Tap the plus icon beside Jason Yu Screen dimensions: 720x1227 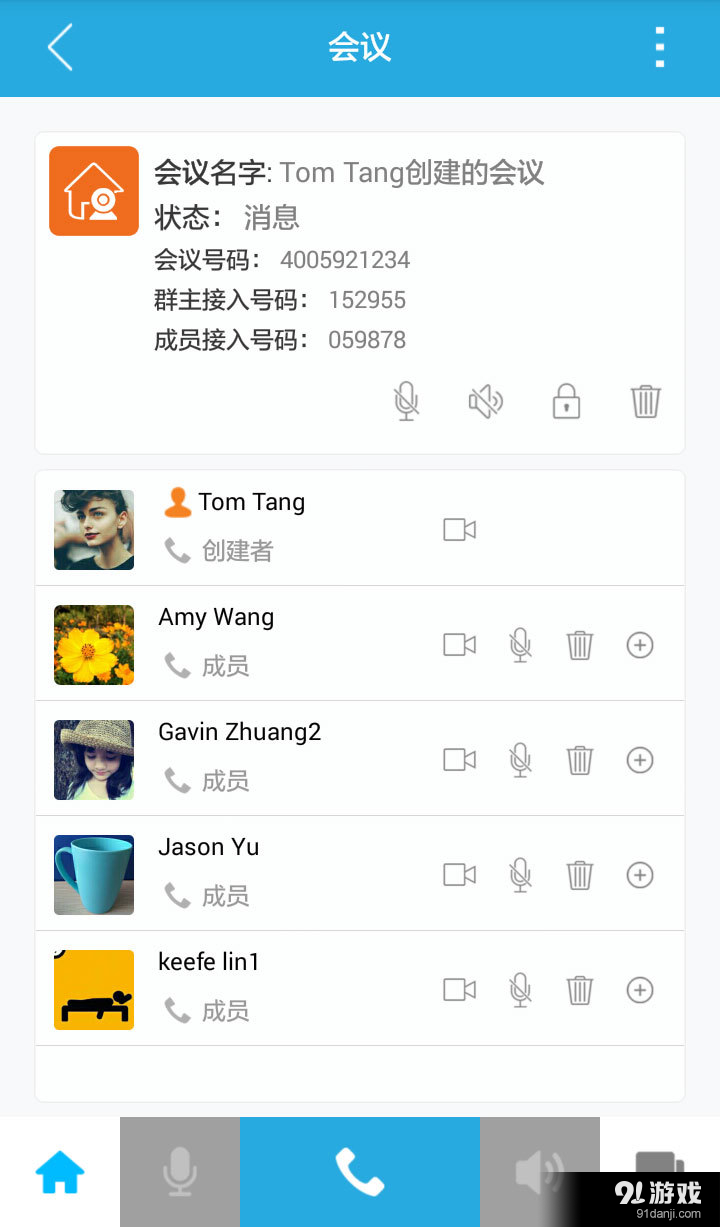tap(640, 875)
